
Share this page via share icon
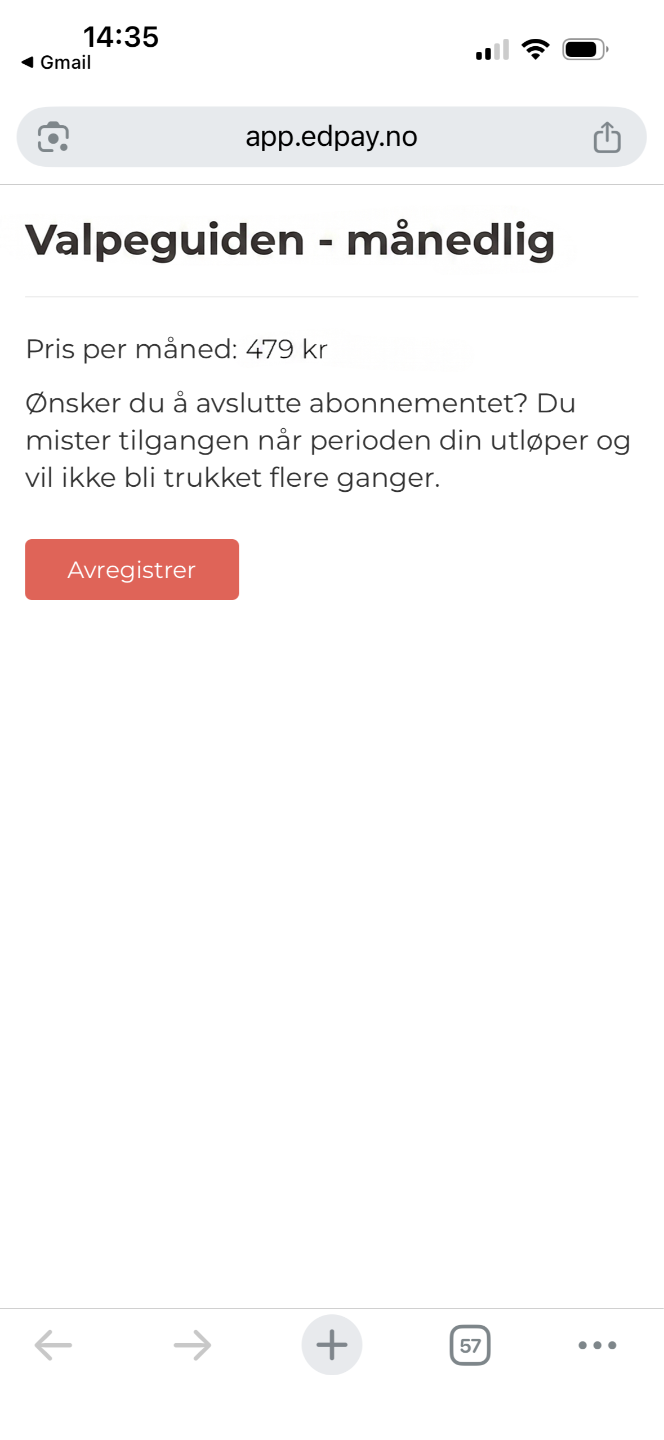607,137
